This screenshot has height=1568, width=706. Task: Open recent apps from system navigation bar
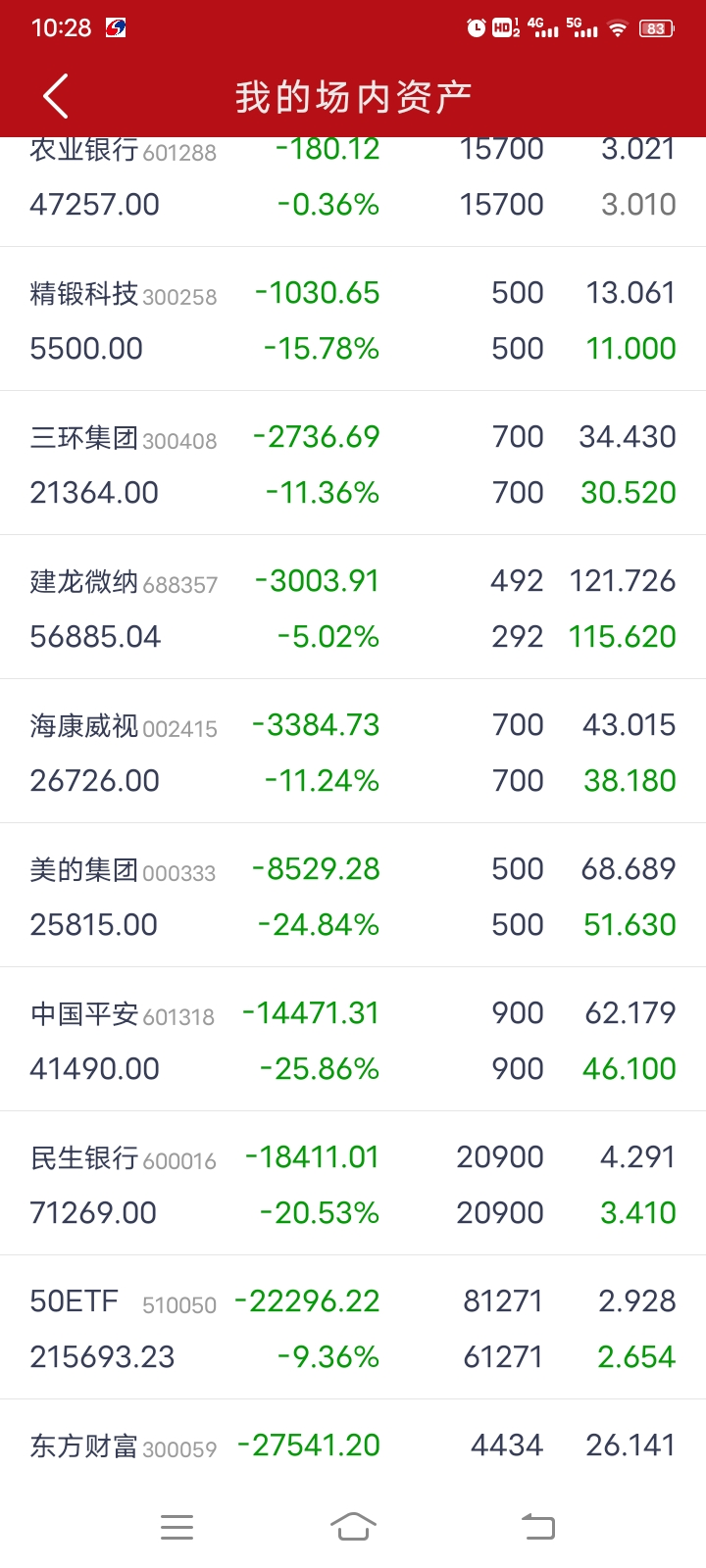click(x=176, y=1527)
